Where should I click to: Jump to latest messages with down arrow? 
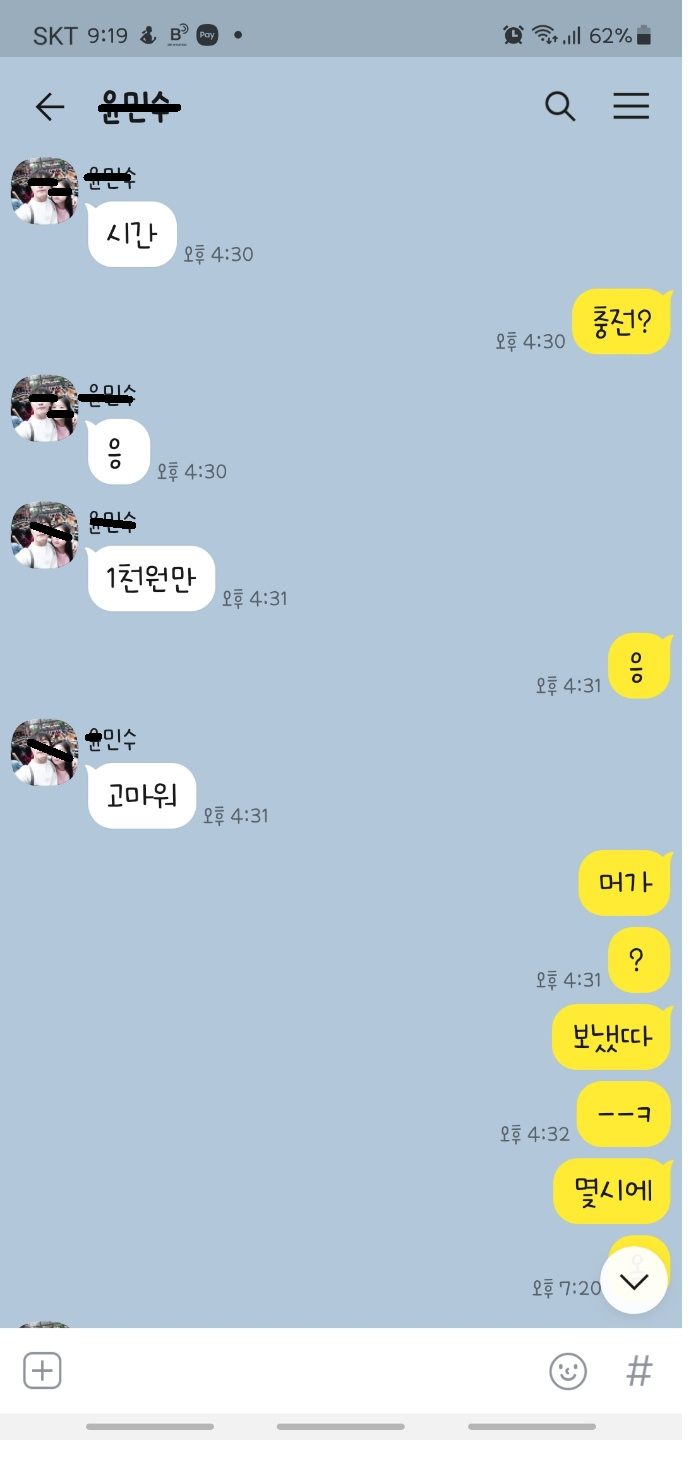coord(634,1281)
